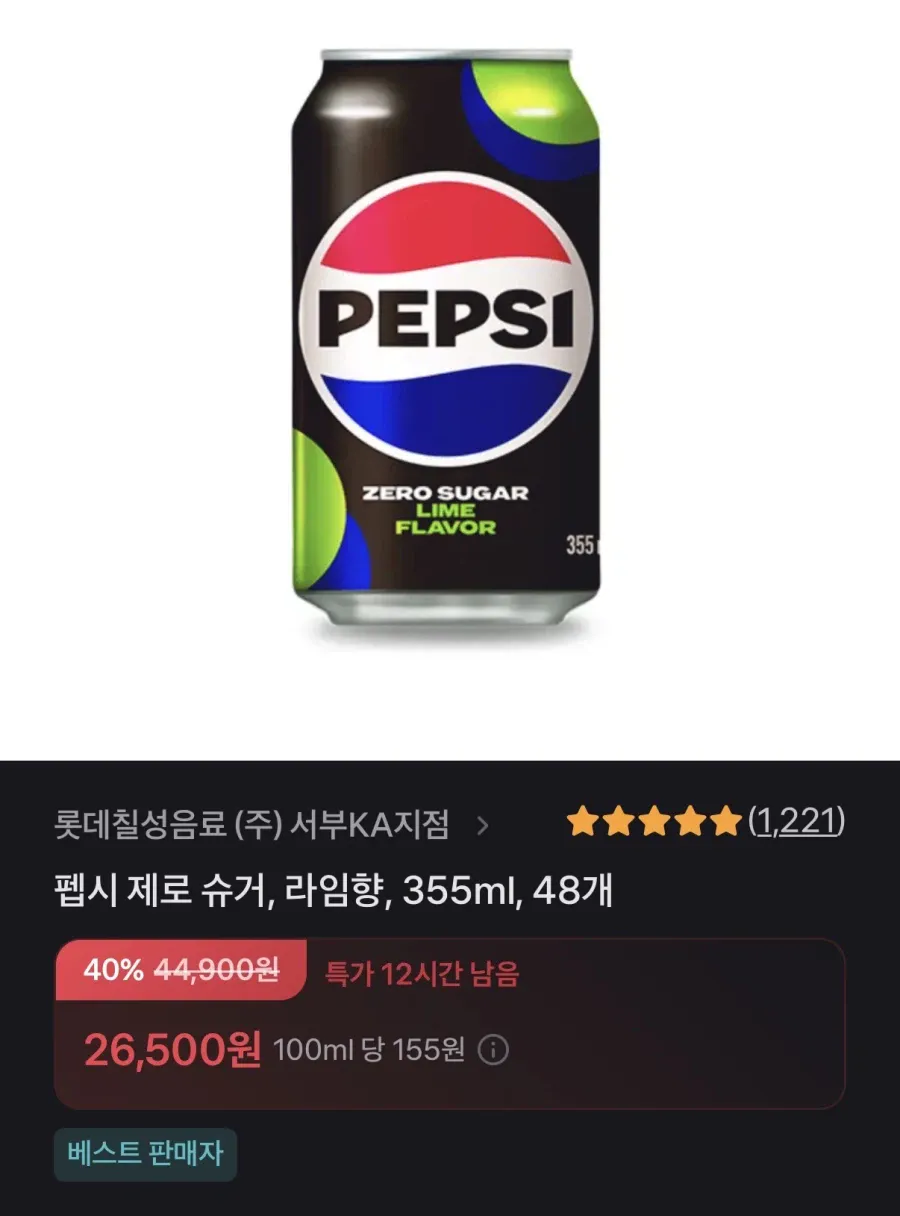This screenshot has height=1216, width=900.
Task: Open the seller 롯데칠성음료 (주) 서부KA지점 page
Action: (255, 825)
